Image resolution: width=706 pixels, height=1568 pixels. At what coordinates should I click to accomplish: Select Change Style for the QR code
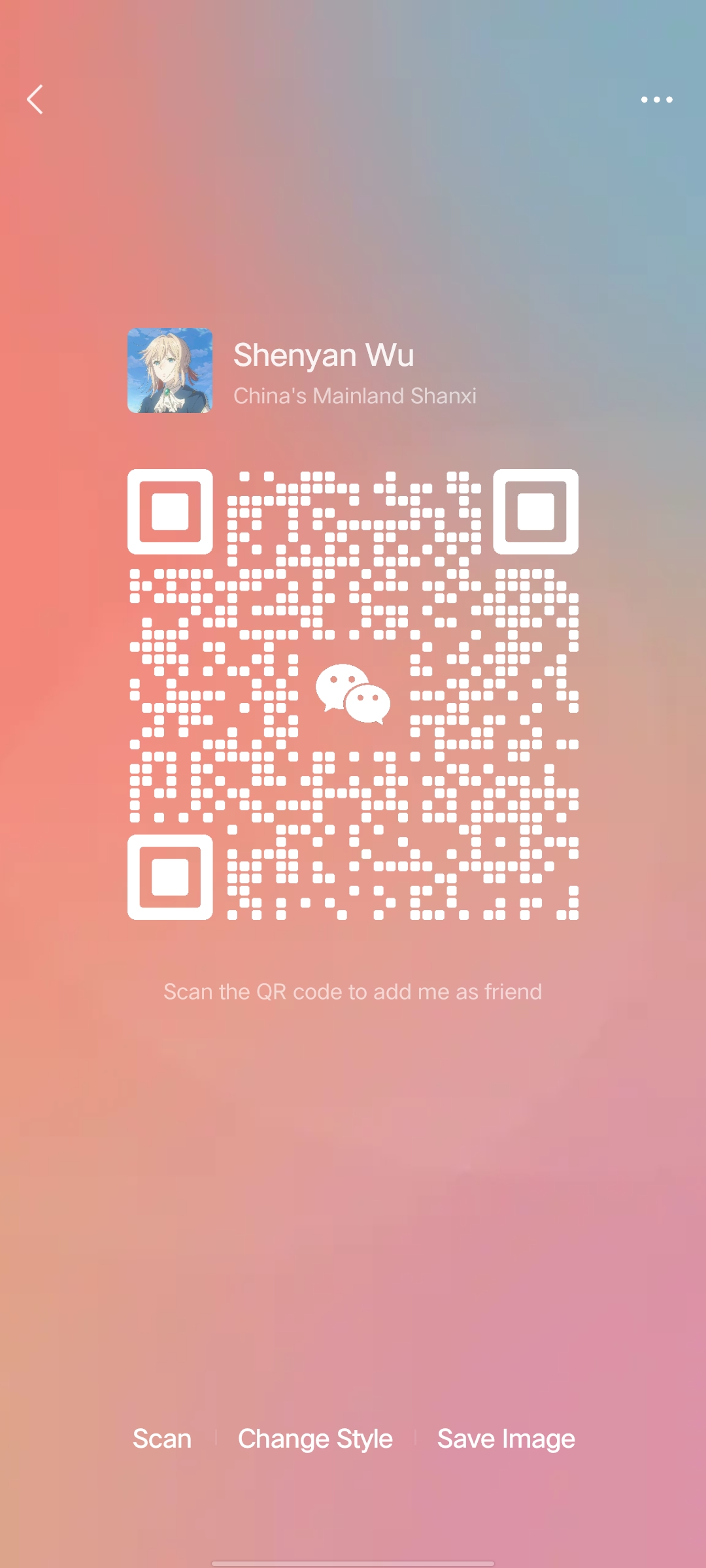pyautogui.click(x=315, y=1439)
